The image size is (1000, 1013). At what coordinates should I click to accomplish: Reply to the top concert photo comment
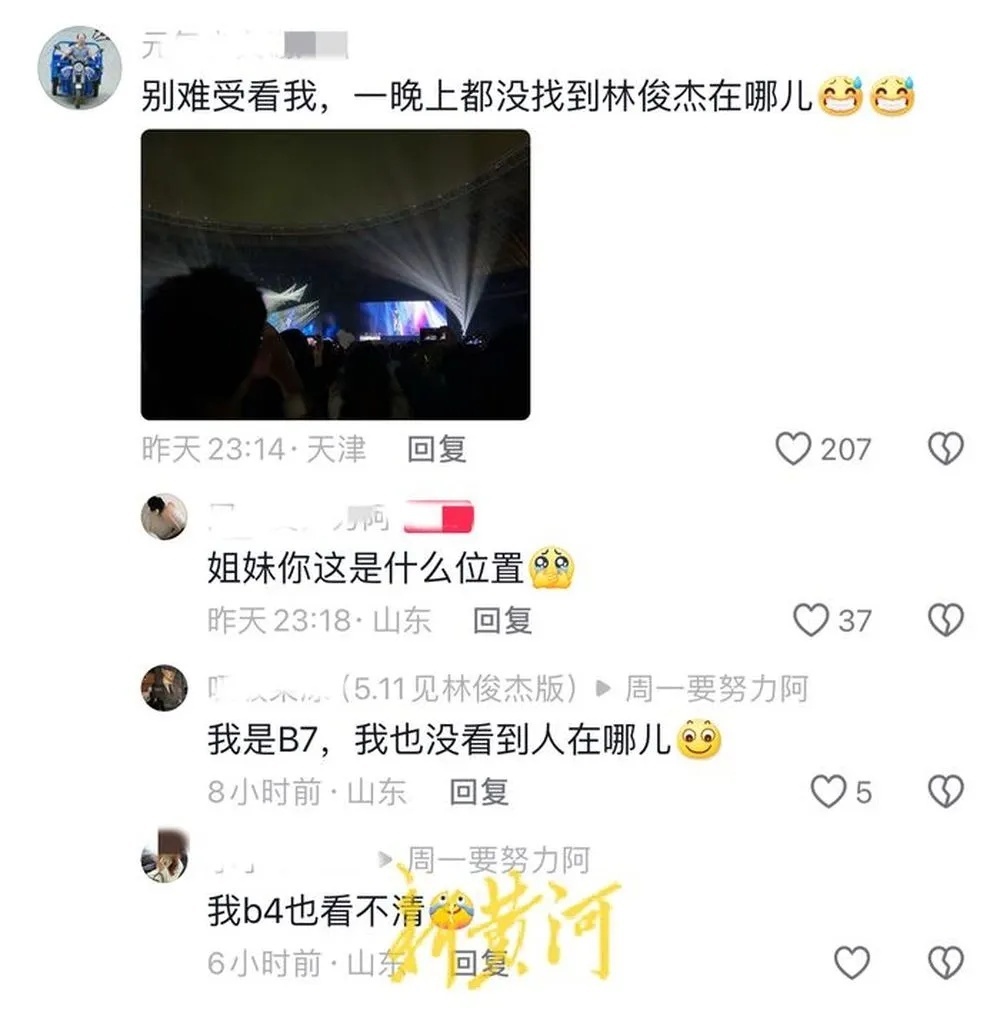436,451
